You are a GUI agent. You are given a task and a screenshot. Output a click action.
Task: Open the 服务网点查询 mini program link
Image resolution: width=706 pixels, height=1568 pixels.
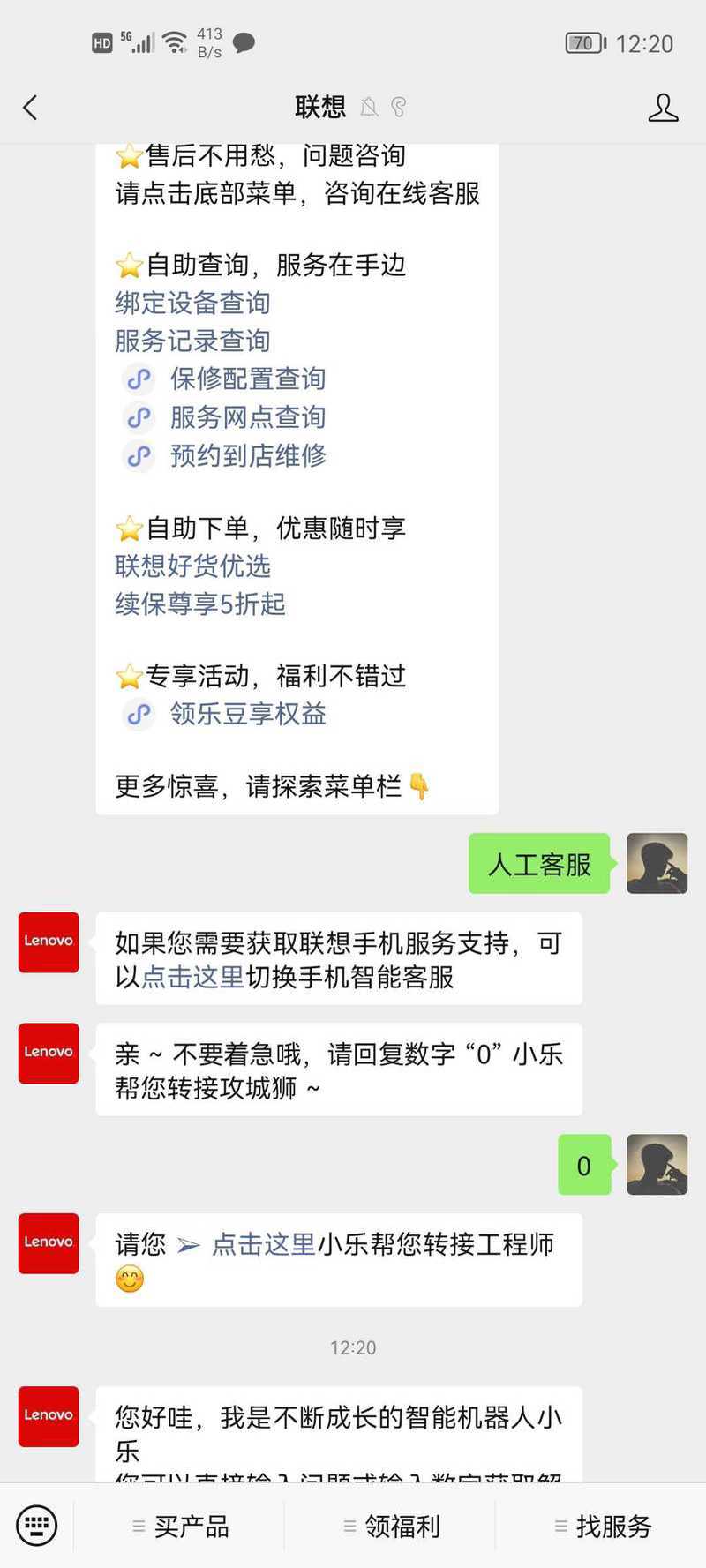point(247,416)
